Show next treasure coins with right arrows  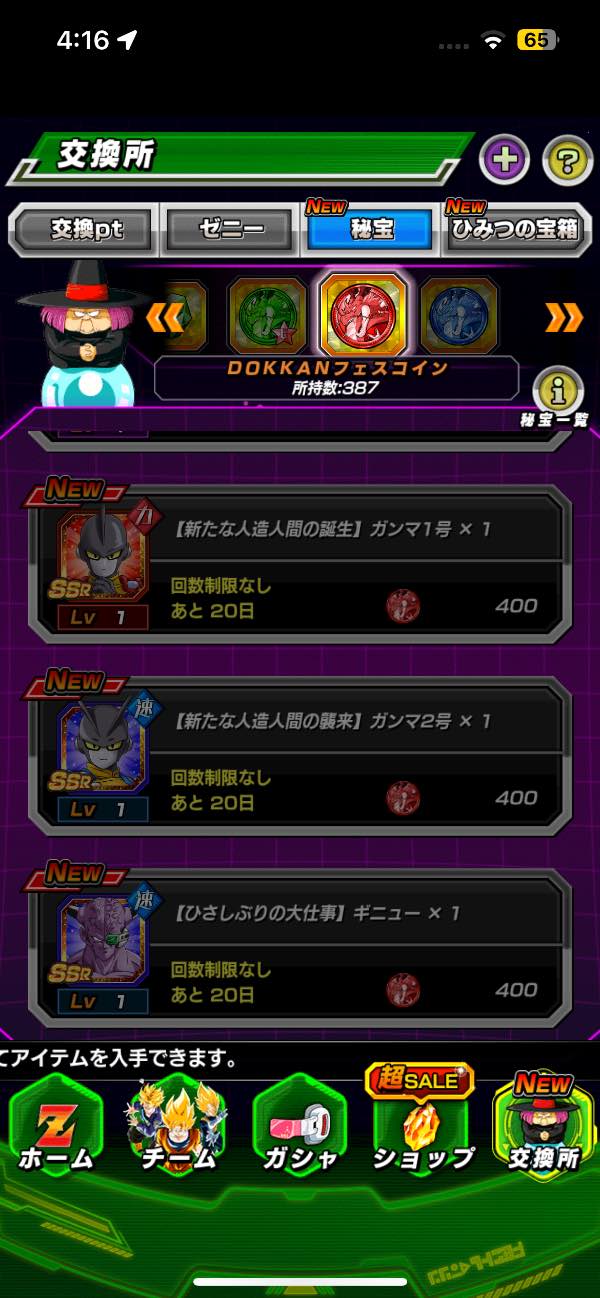coord(563,317)
